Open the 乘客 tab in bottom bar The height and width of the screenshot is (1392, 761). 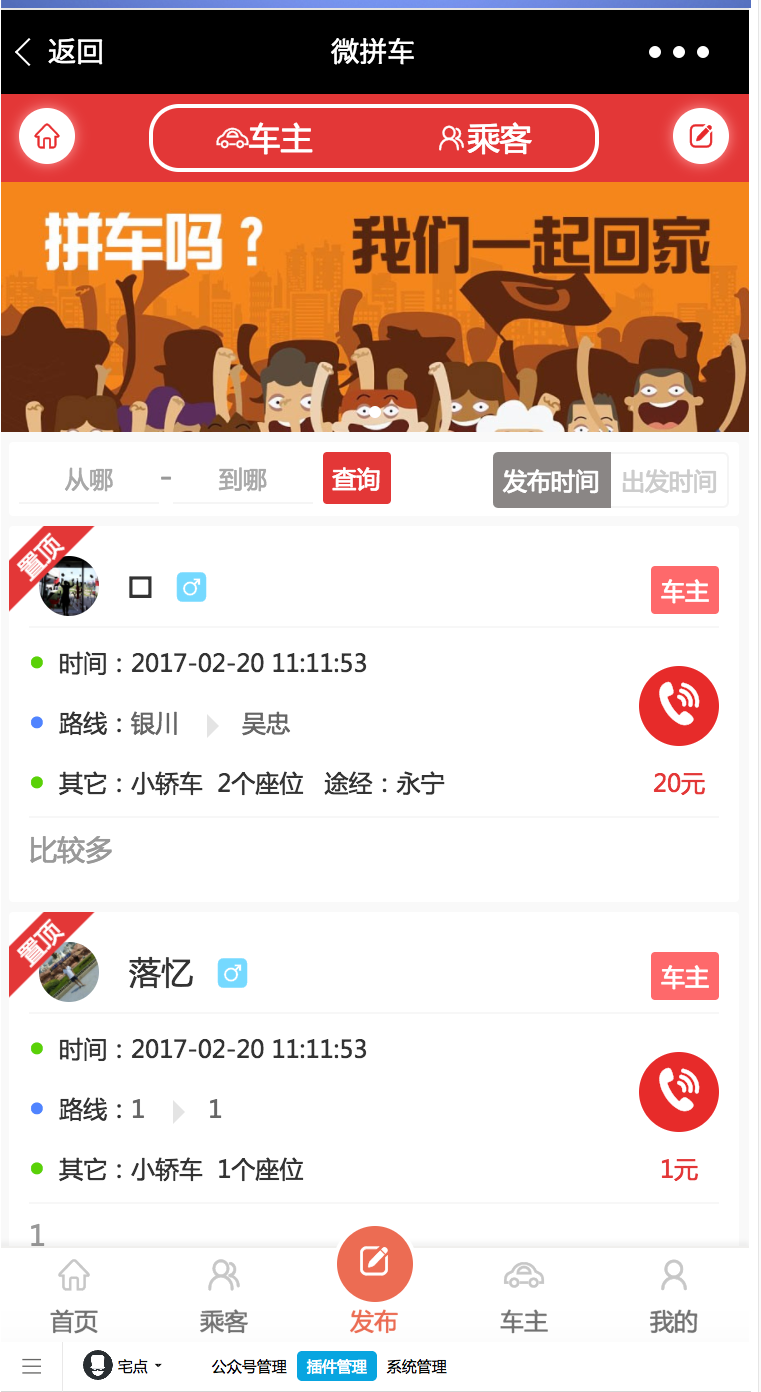click(224, 1298)
